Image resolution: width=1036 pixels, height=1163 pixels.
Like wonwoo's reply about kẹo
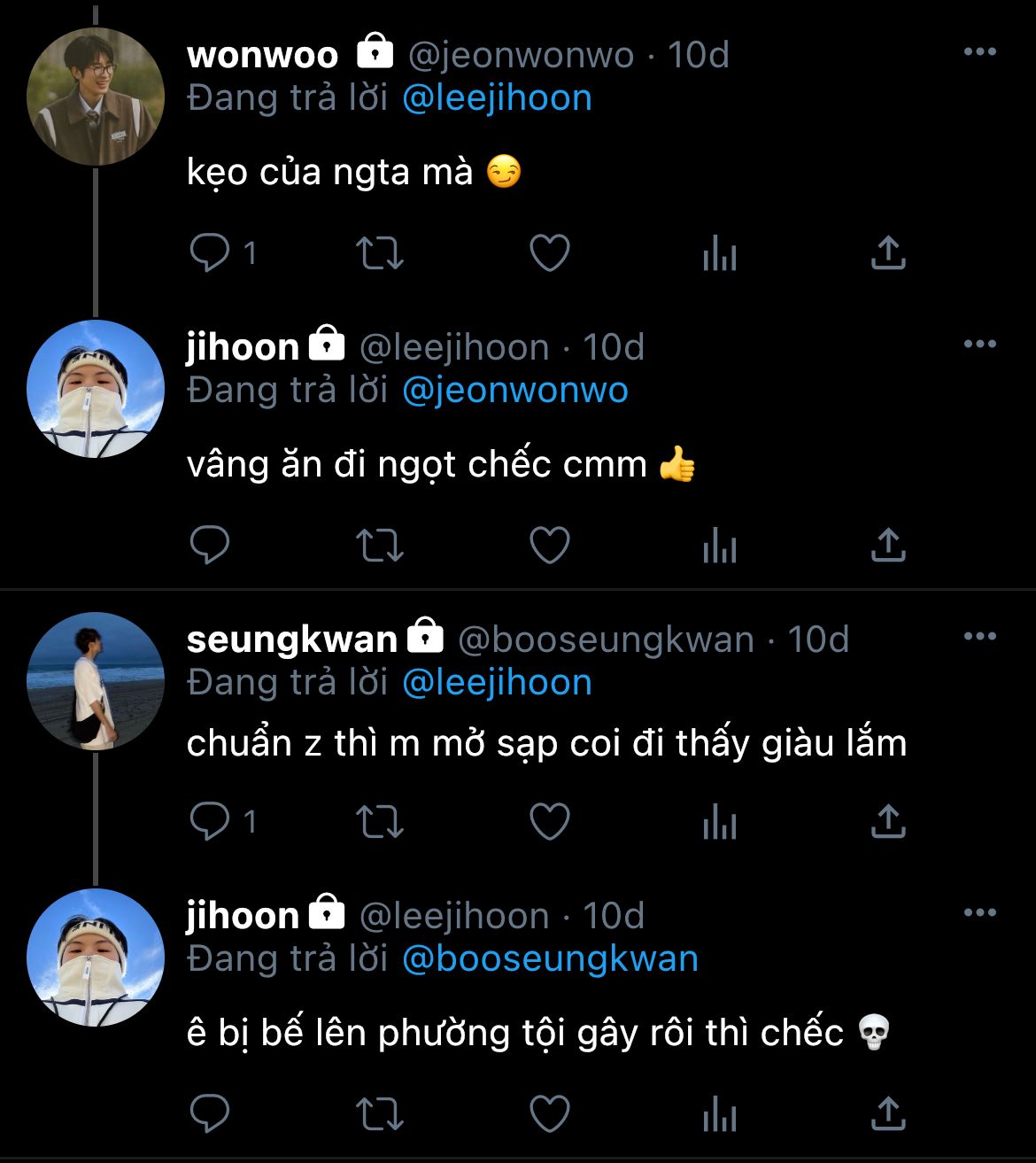coord(549,254)
